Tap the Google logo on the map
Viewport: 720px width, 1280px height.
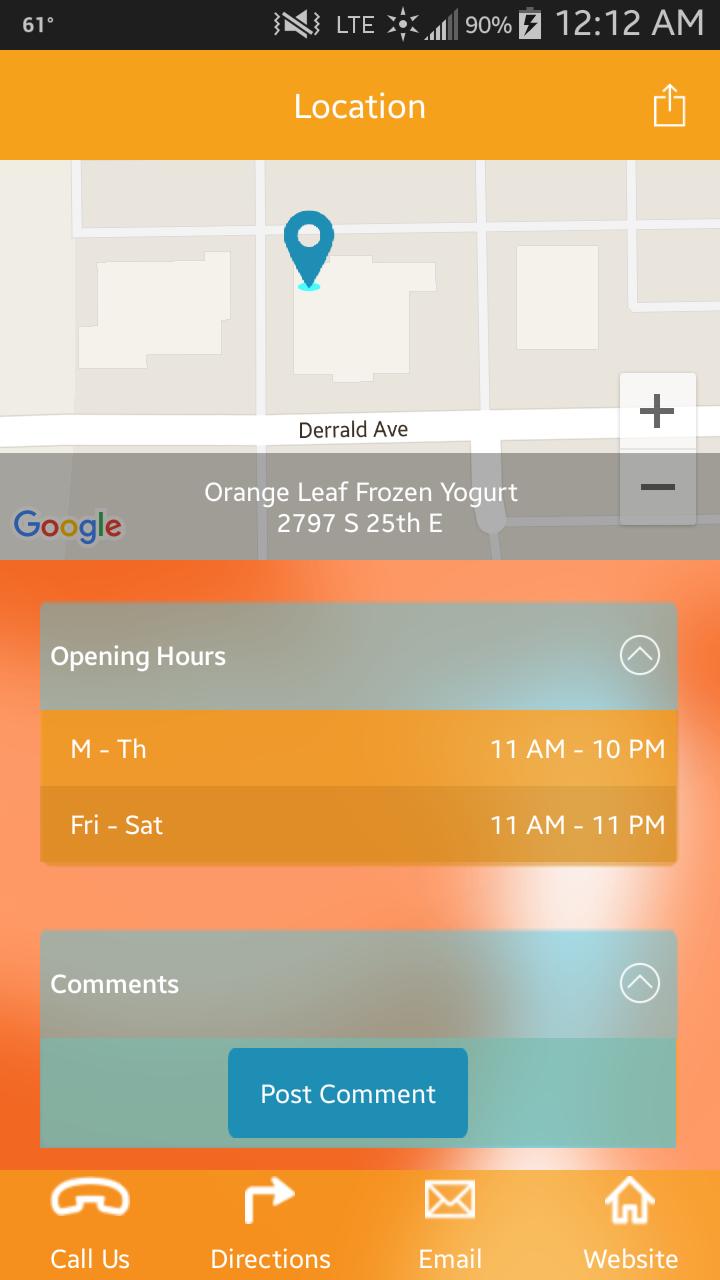click(67, 524)
